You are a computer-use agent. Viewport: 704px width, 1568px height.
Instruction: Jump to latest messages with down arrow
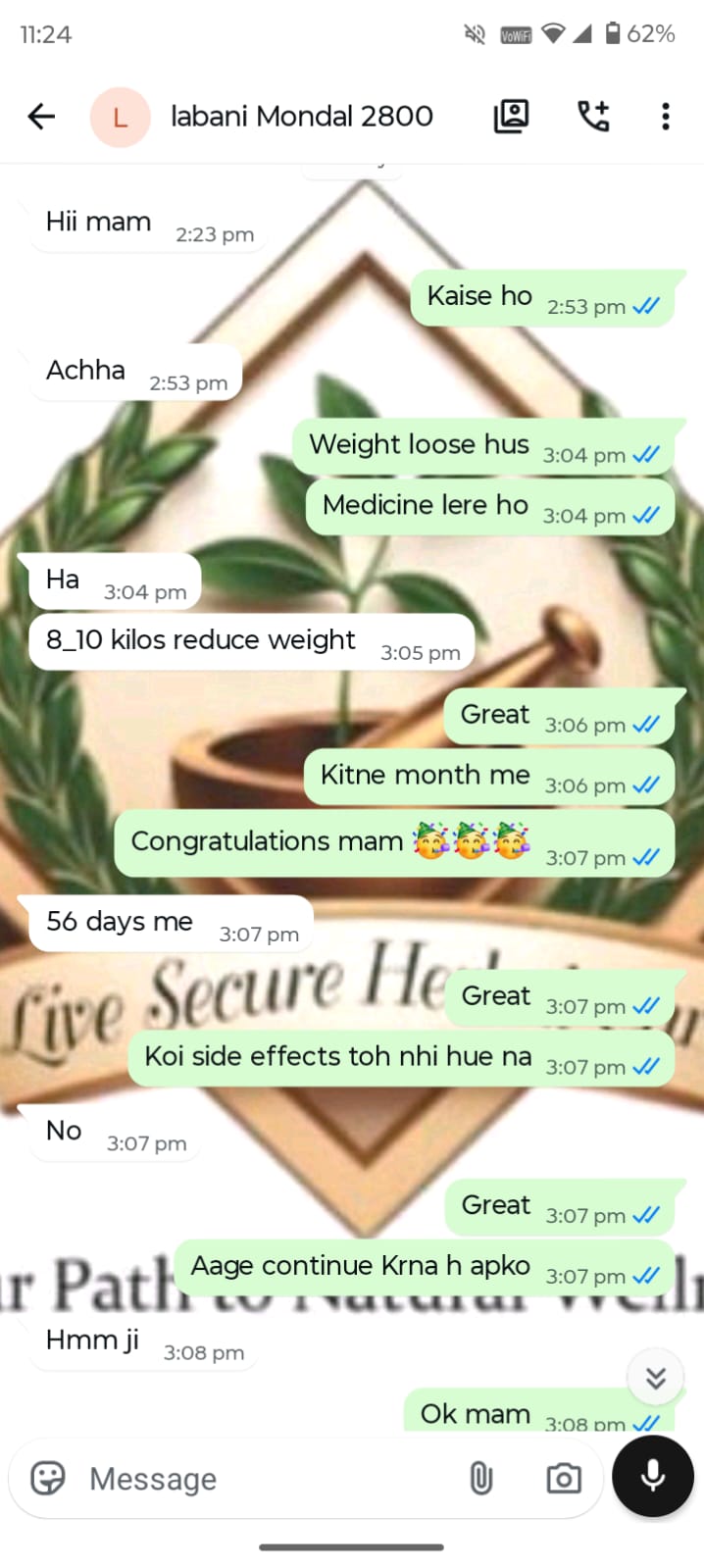pos(655,1378)
